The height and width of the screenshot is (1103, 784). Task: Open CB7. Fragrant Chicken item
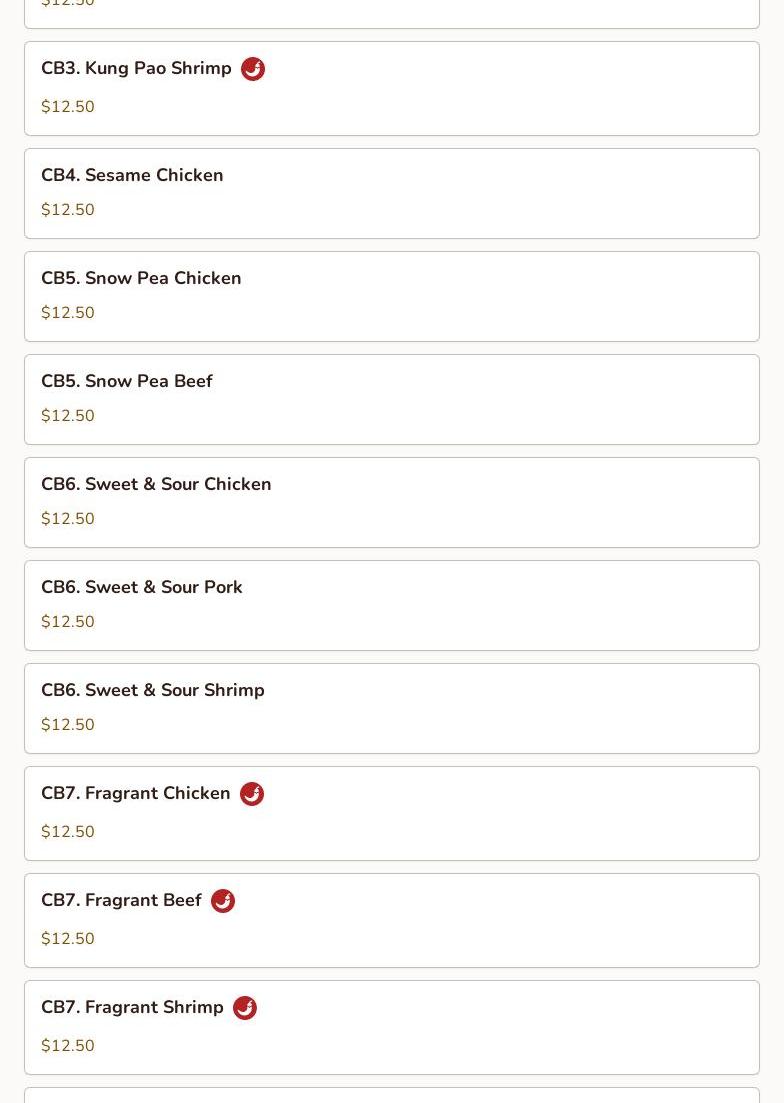391,813
